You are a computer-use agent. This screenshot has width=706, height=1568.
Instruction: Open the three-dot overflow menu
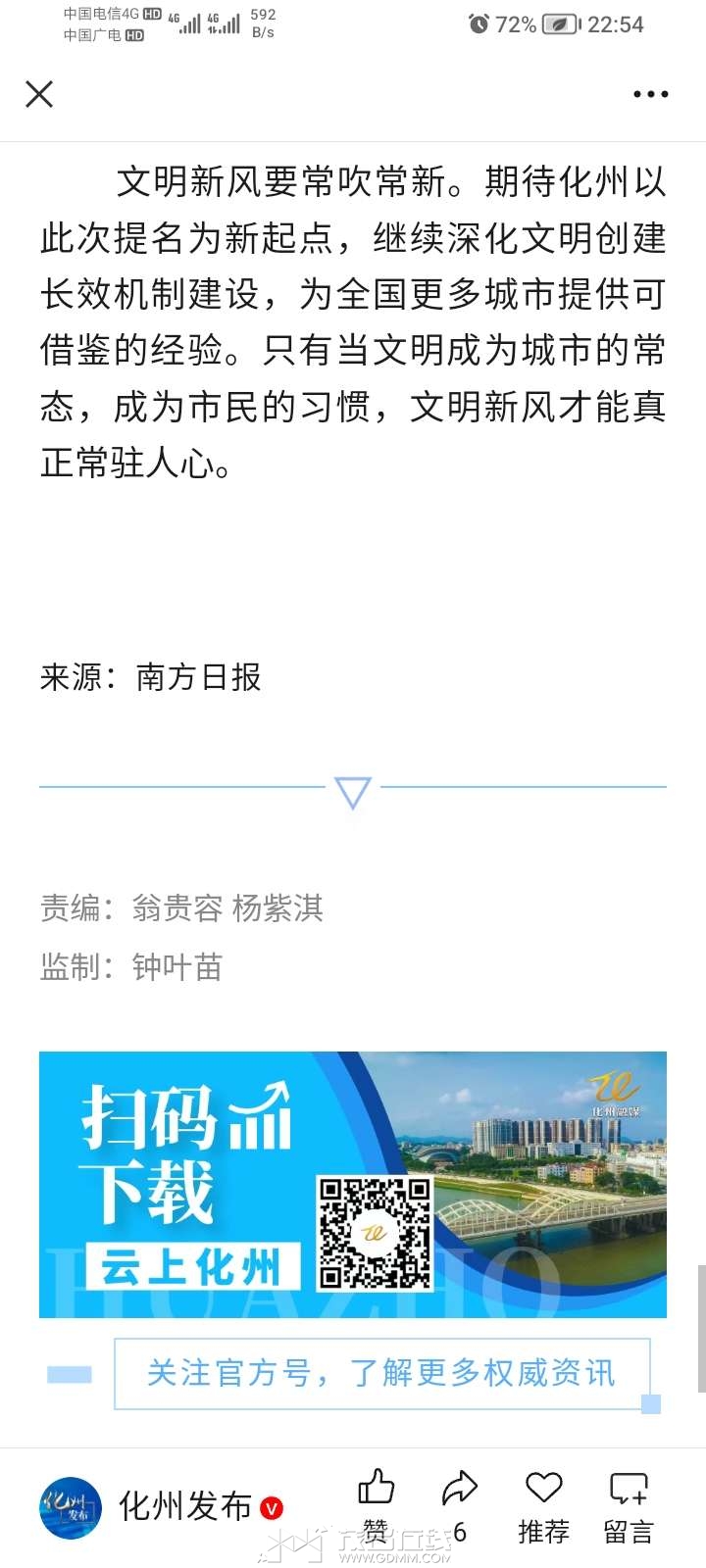click(650, 94)
